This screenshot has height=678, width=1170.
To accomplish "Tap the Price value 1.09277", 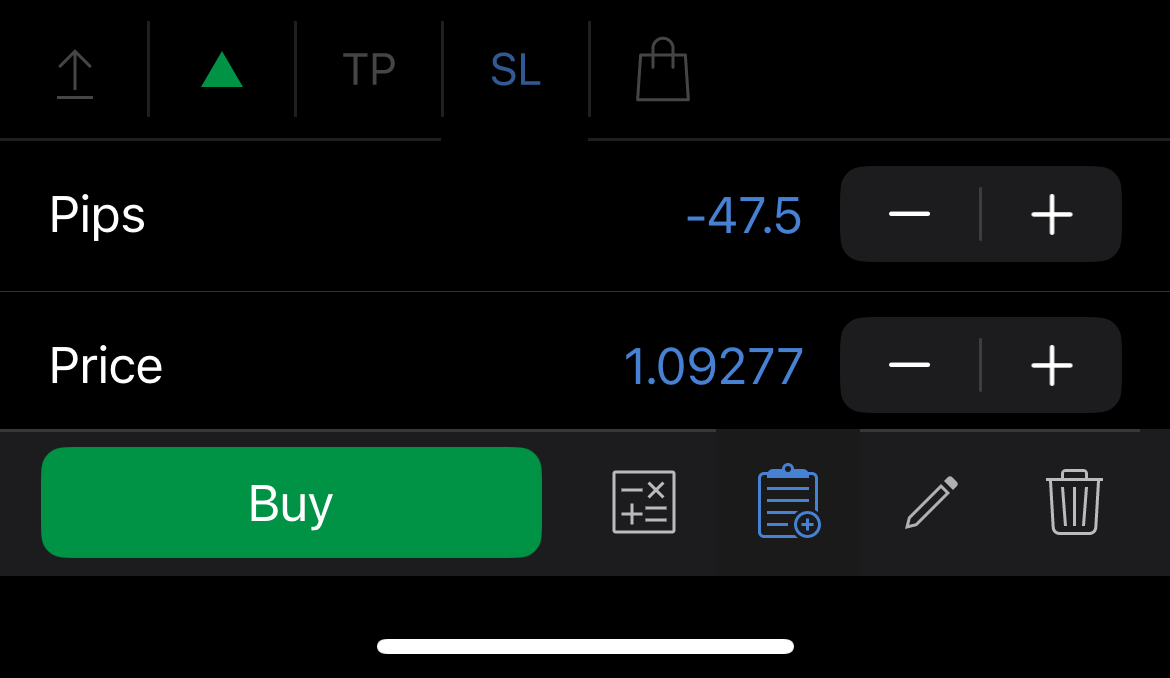I will [x=713, y=367].
